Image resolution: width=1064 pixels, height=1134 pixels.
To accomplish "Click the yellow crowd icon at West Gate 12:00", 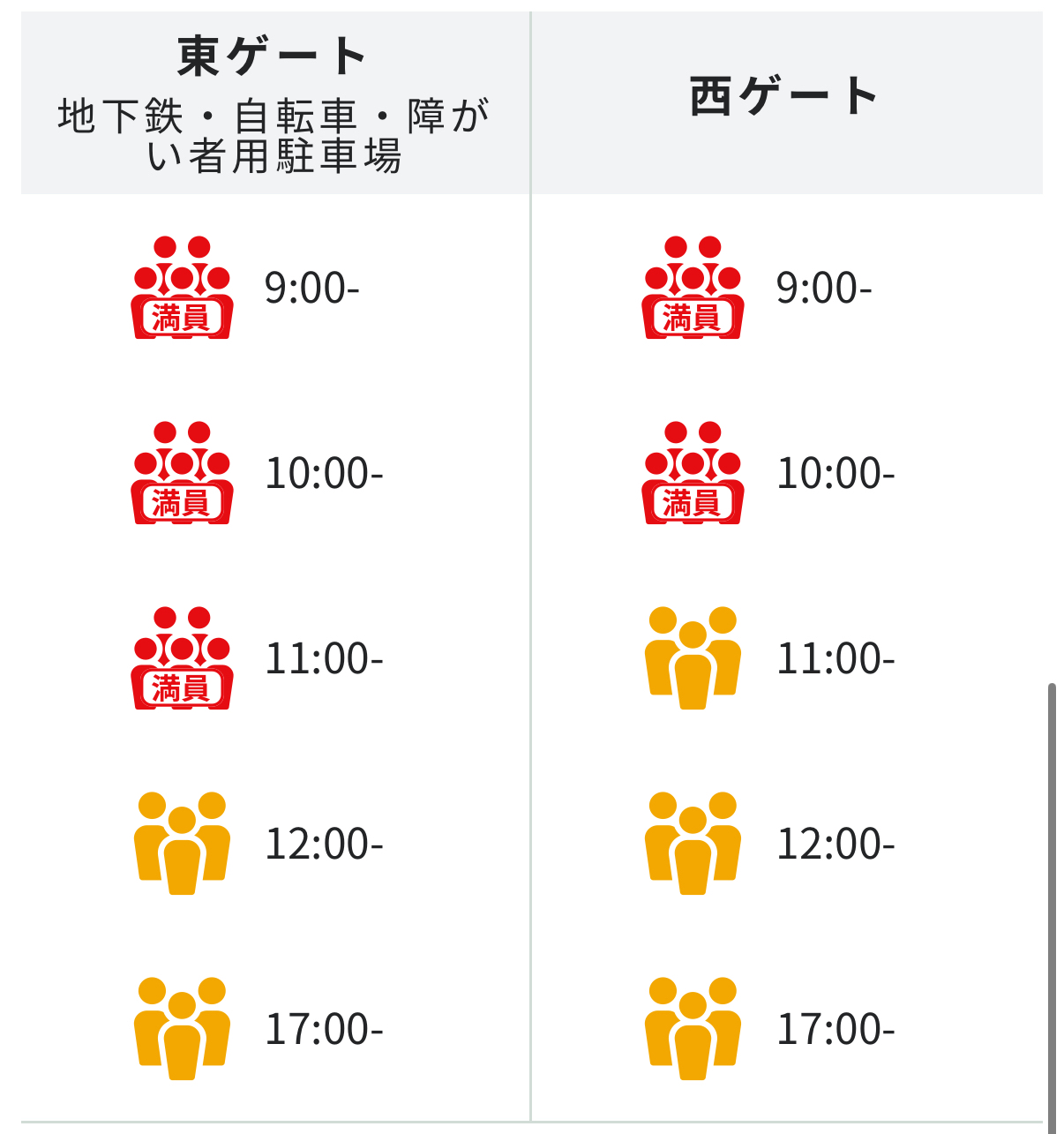I will (693, 843).
